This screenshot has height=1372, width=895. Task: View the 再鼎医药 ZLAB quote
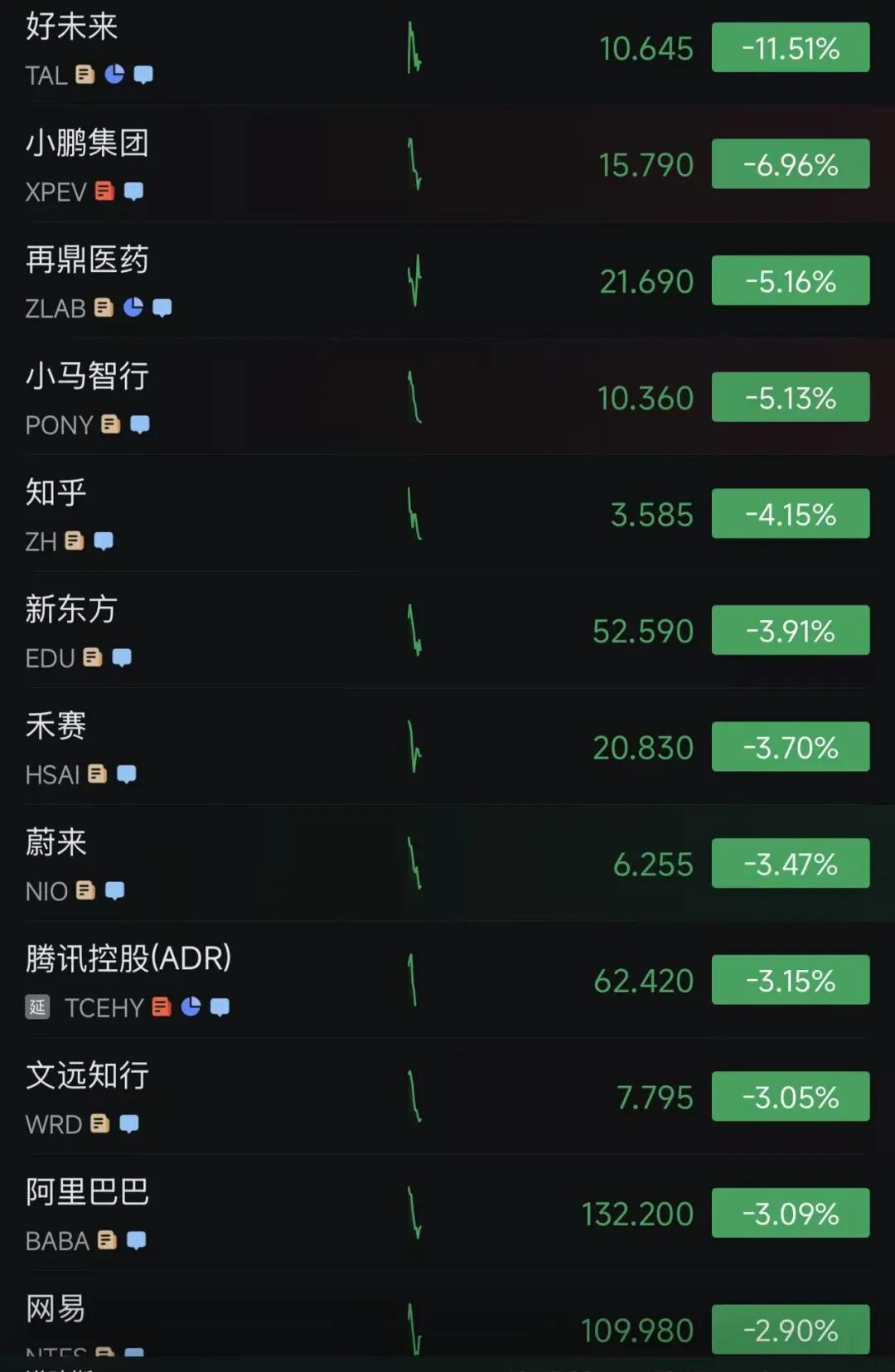249,282
